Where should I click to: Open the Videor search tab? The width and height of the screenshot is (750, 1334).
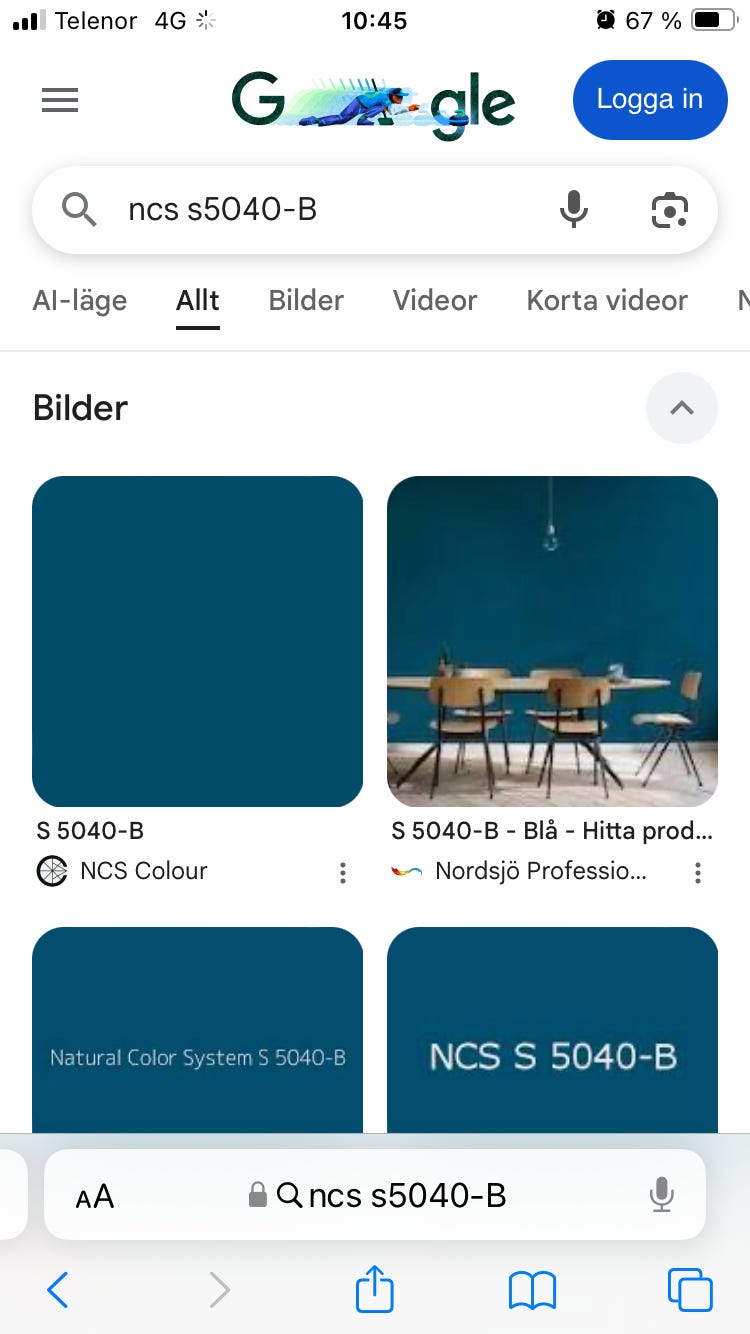pos(435,300)
